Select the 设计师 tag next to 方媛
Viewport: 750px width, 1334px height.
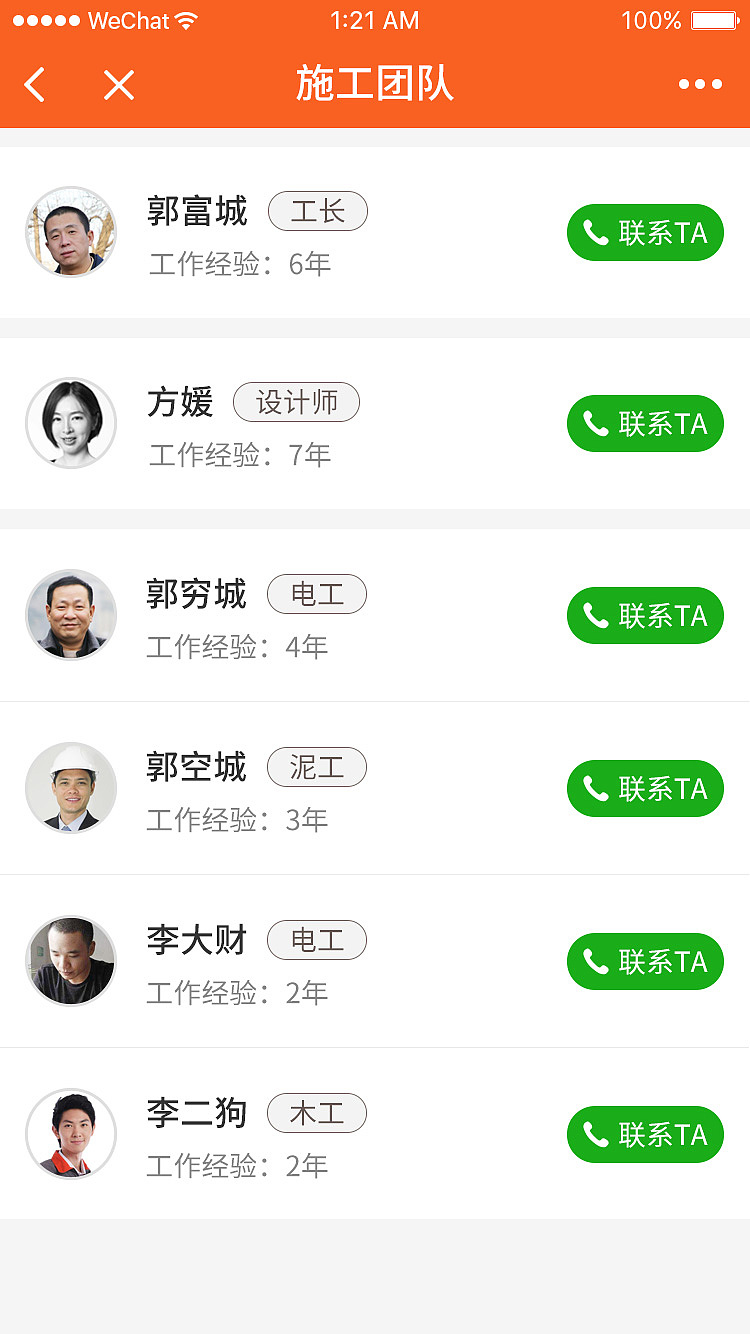click(296, 402)
